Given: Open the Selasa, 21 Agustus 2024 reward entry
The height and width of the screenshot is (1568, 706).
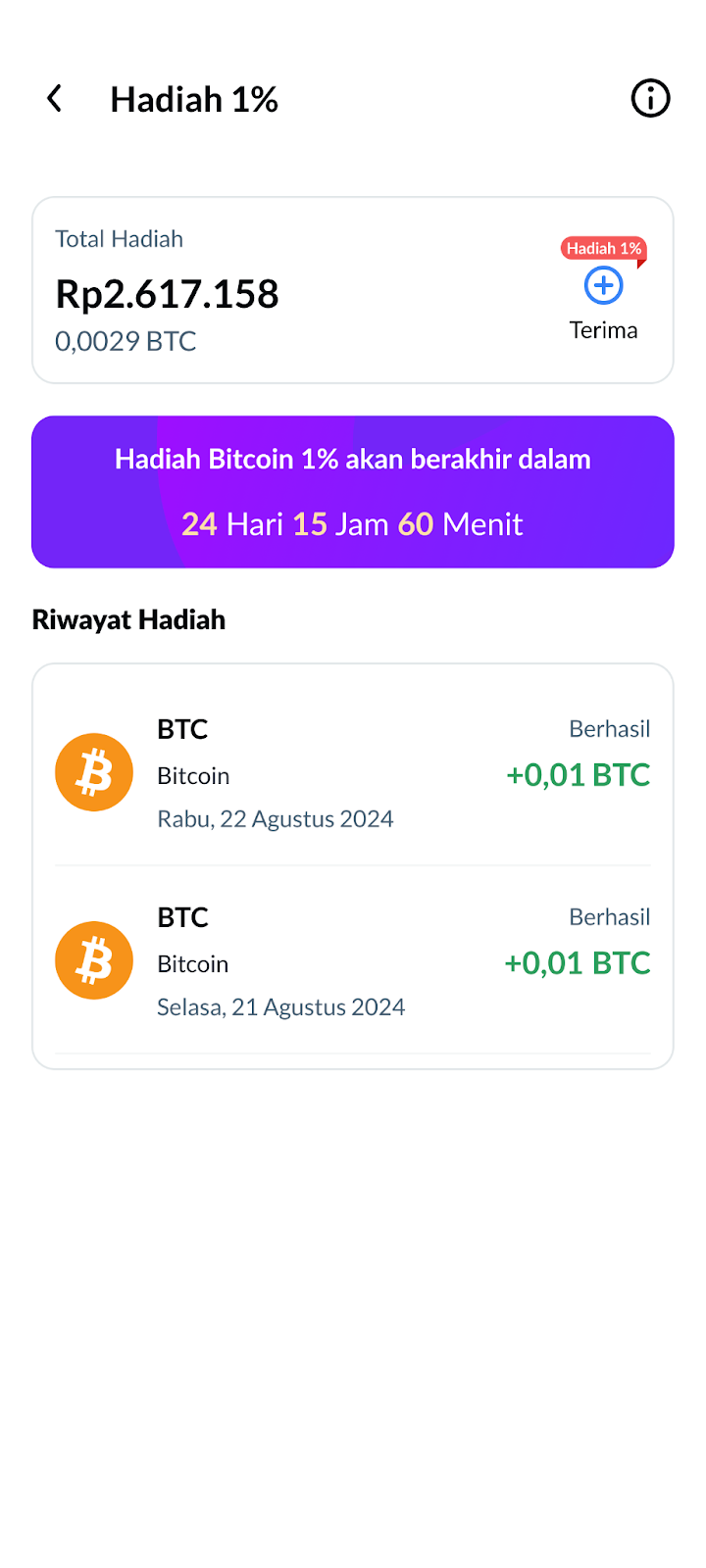Looking at the screenshot, I should click(353, 961).
